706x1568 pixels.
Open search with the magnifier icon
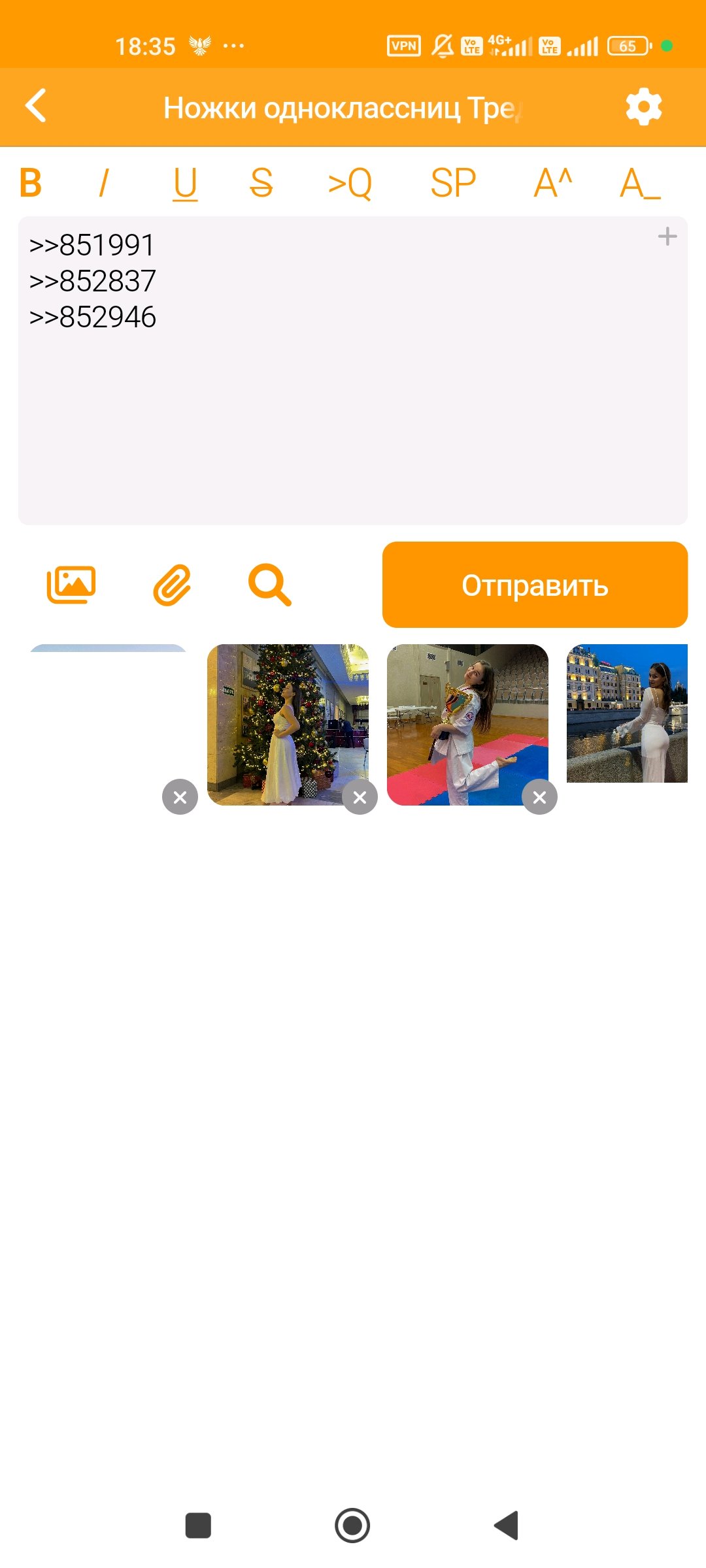[269, 585]
